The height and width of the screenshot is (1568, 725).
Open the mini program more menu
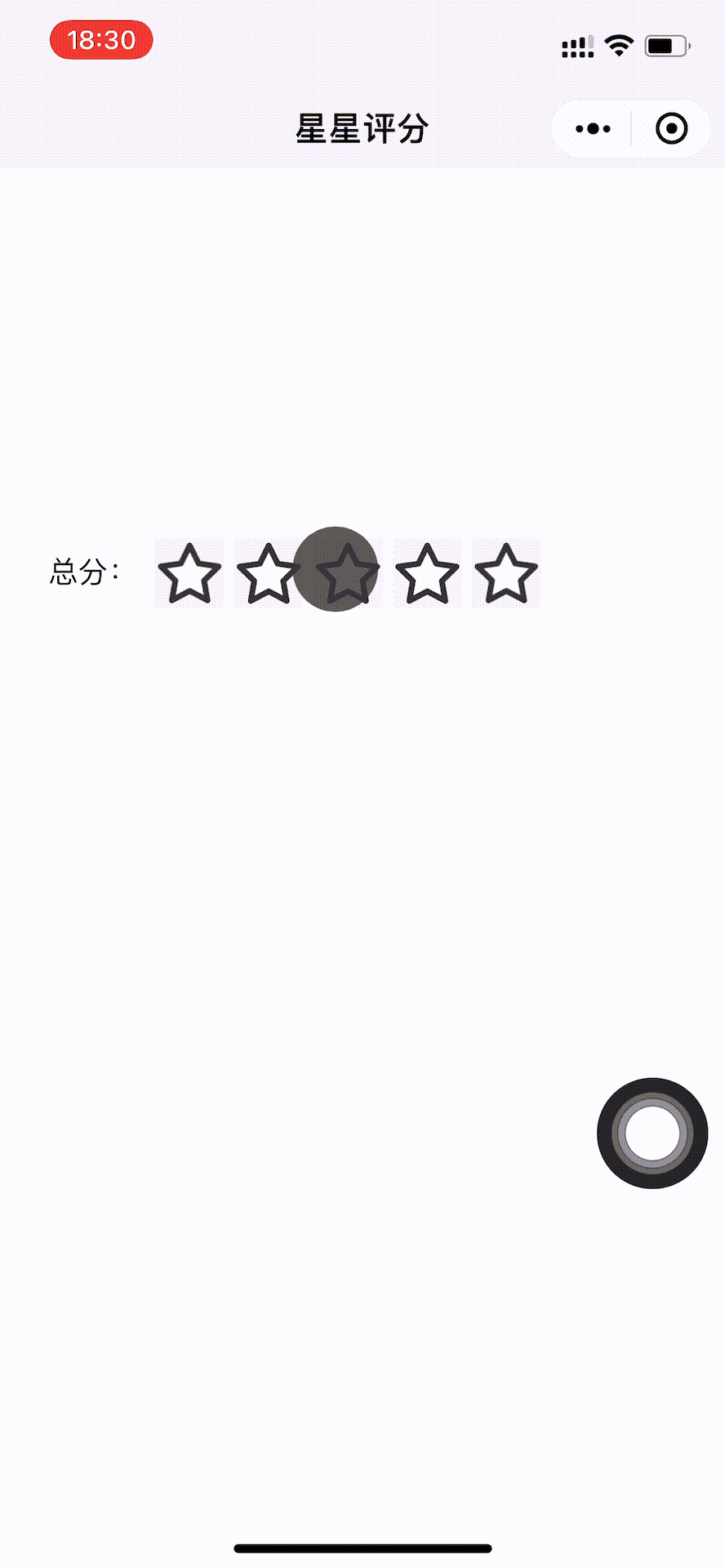click(x=593, y=129)
